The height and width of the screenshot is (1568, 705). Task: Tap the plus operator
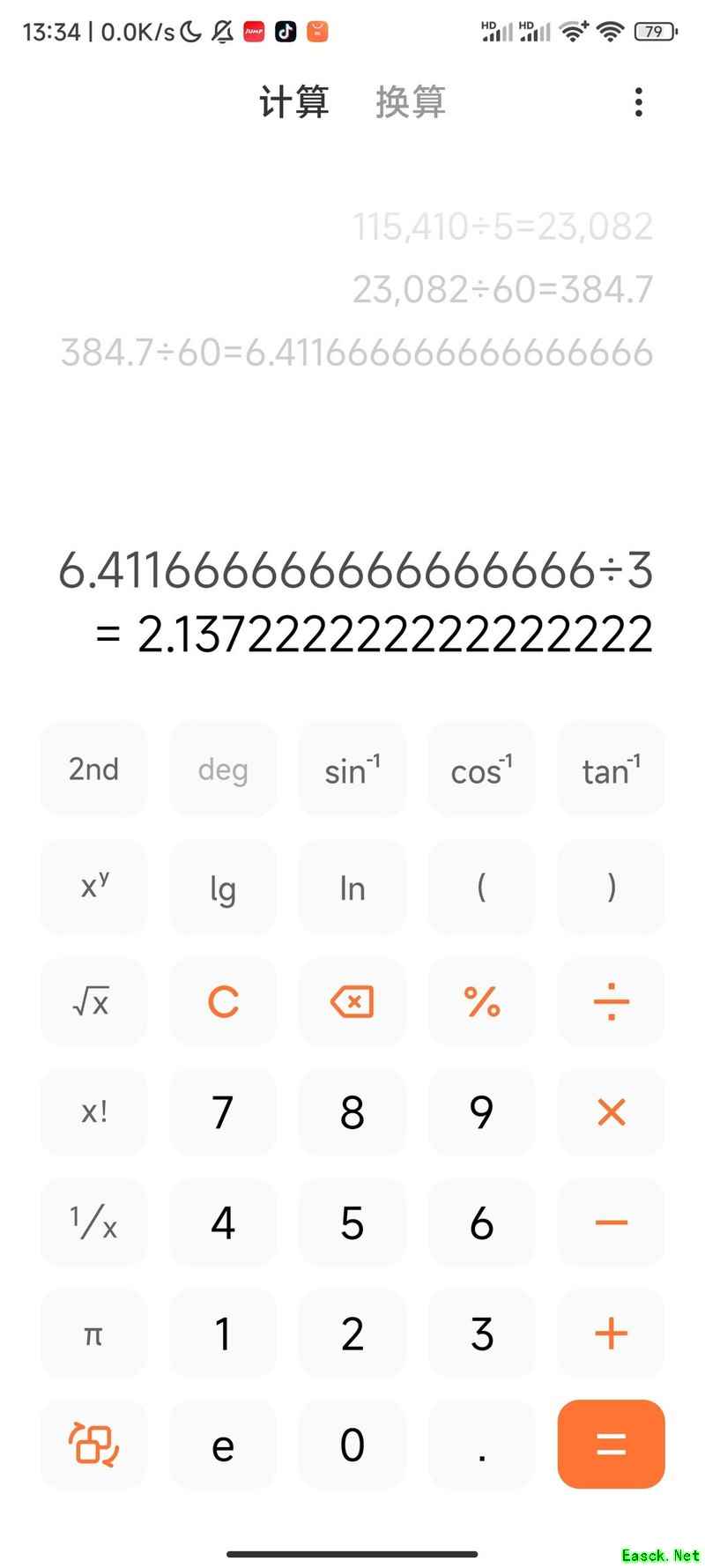point(611,1334)
